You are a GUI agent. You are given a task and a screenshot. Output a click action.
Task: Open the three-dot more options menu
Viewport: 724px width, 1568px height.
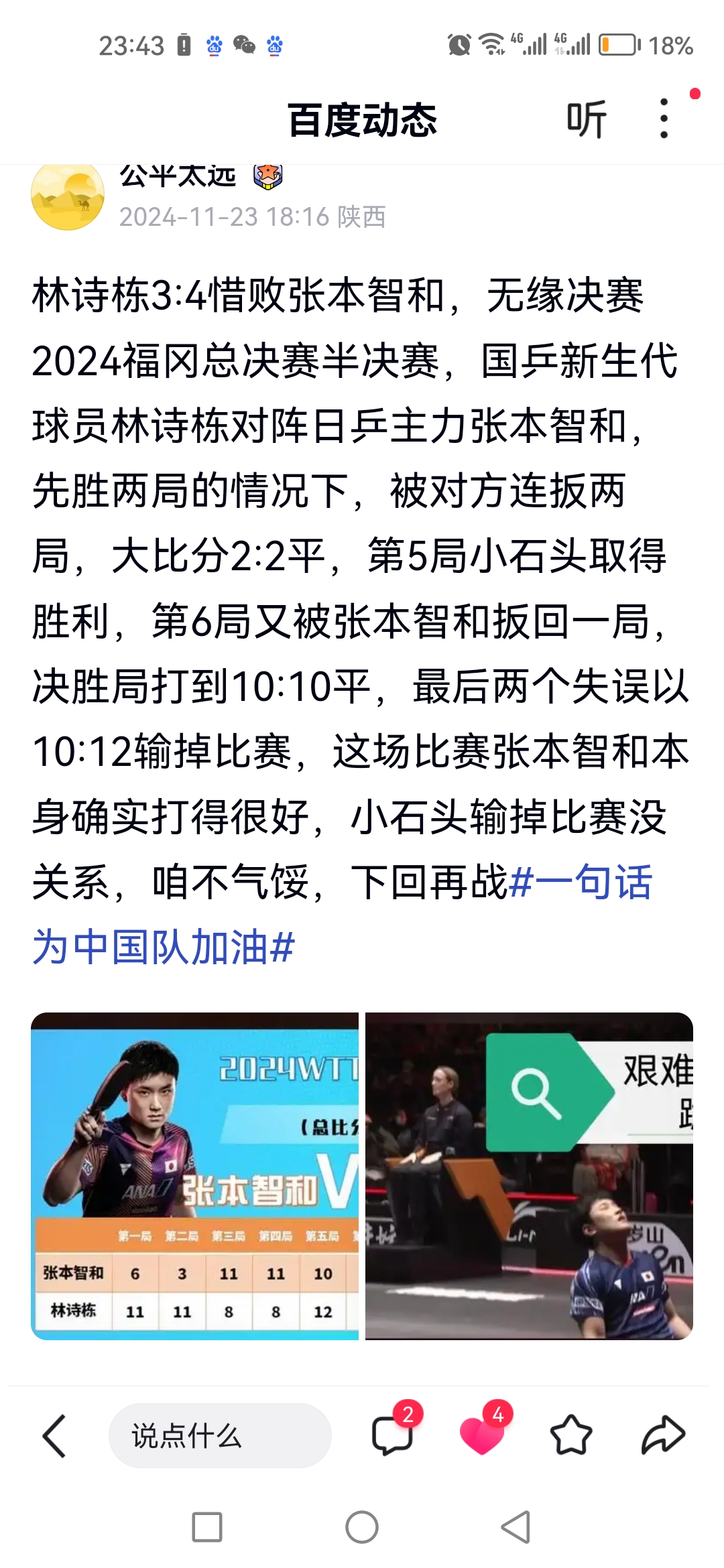[x=664, y=117]
